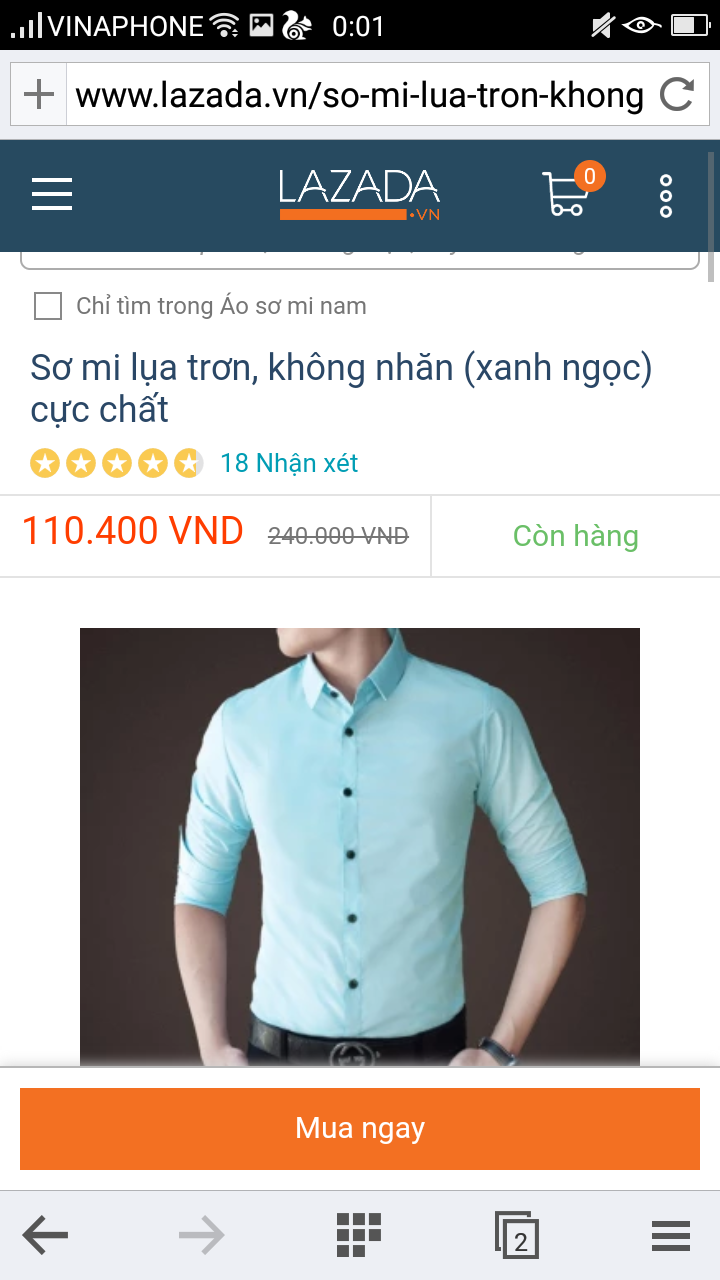Toggle the eye icon in the status bar
Image resolution: width=720 pixels, height=1280 pixels.
[640, 26]
